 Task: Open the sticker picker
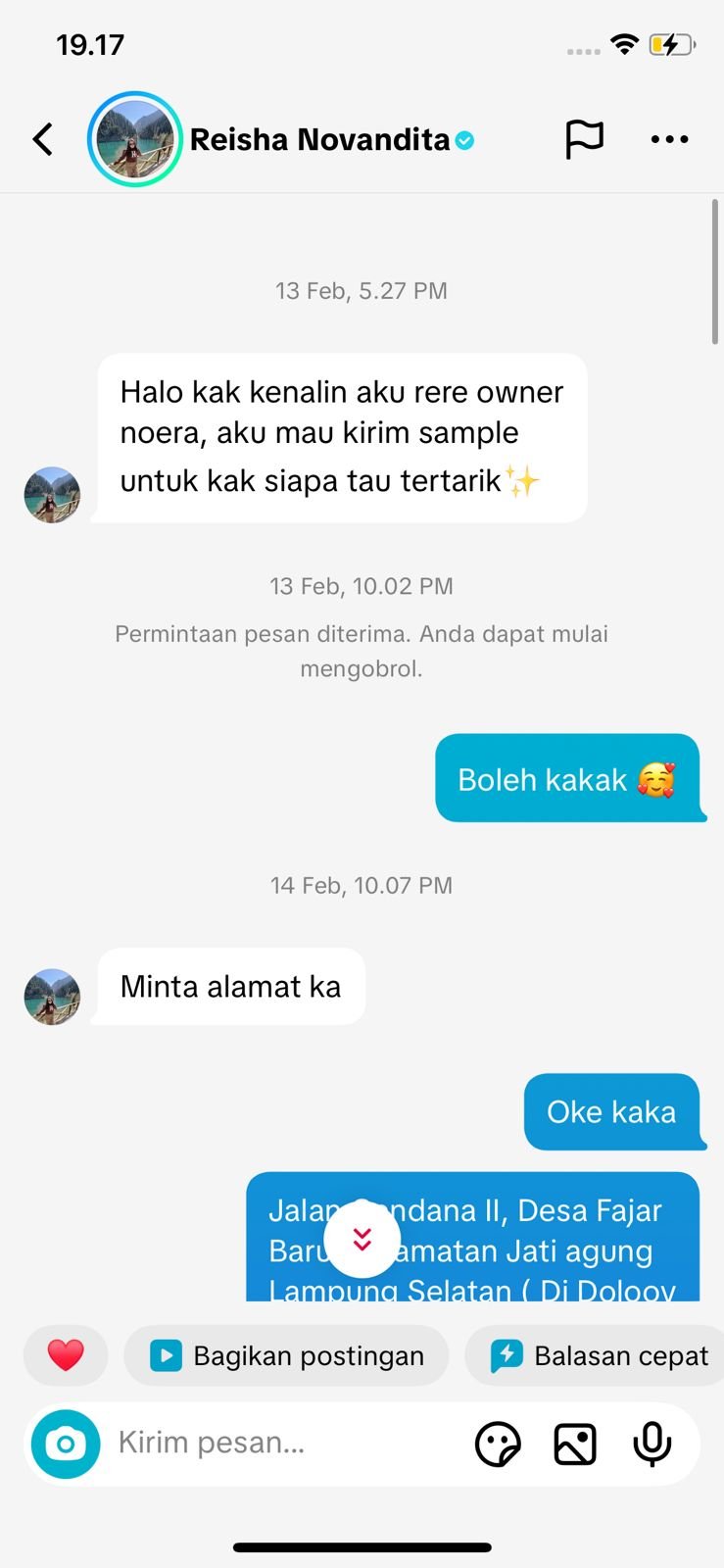pos(498,1444)
